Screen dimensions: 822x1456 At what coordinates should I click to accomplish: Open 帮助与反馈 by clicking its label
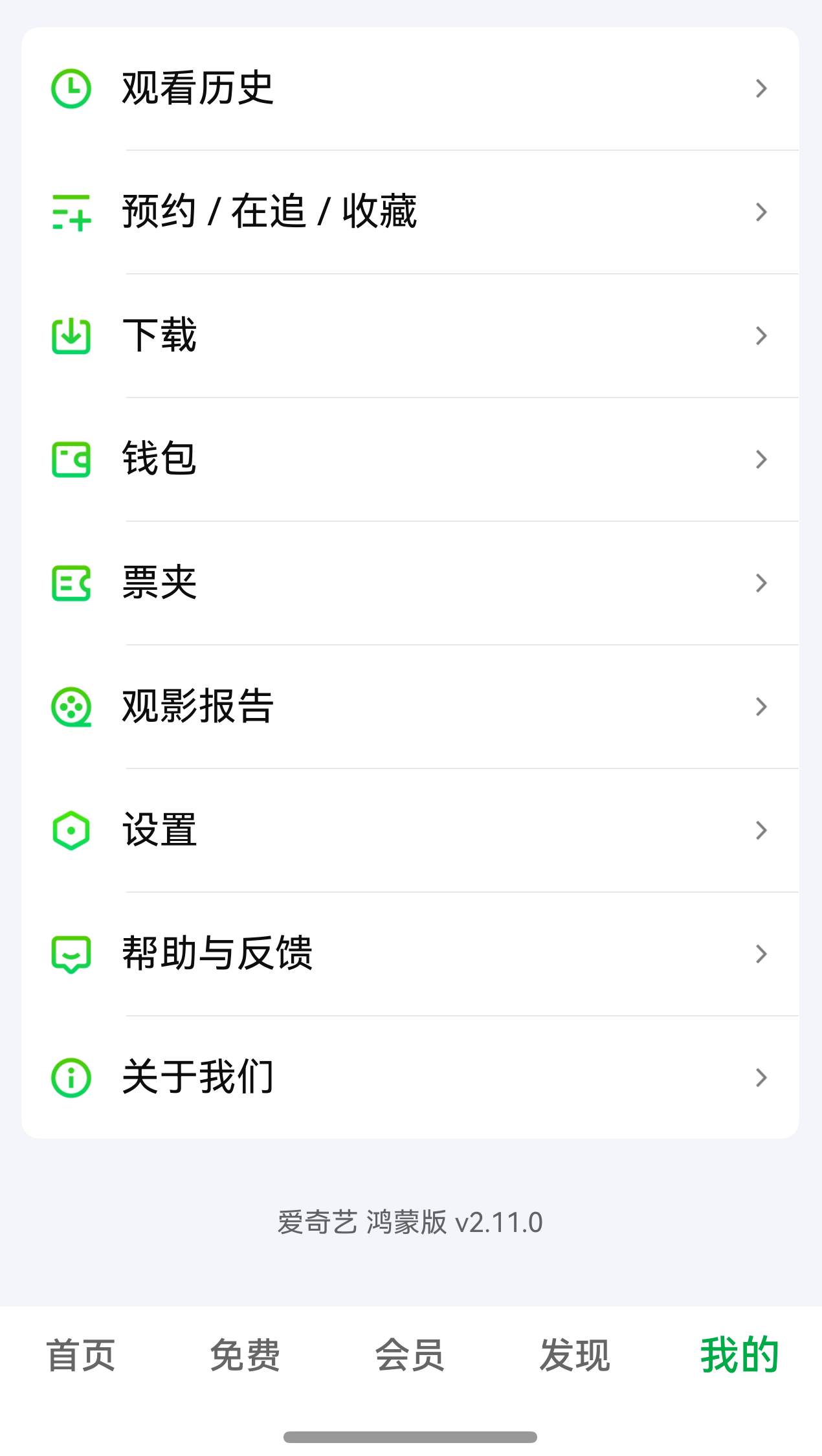pyautogui.click(x=217, y=953)
